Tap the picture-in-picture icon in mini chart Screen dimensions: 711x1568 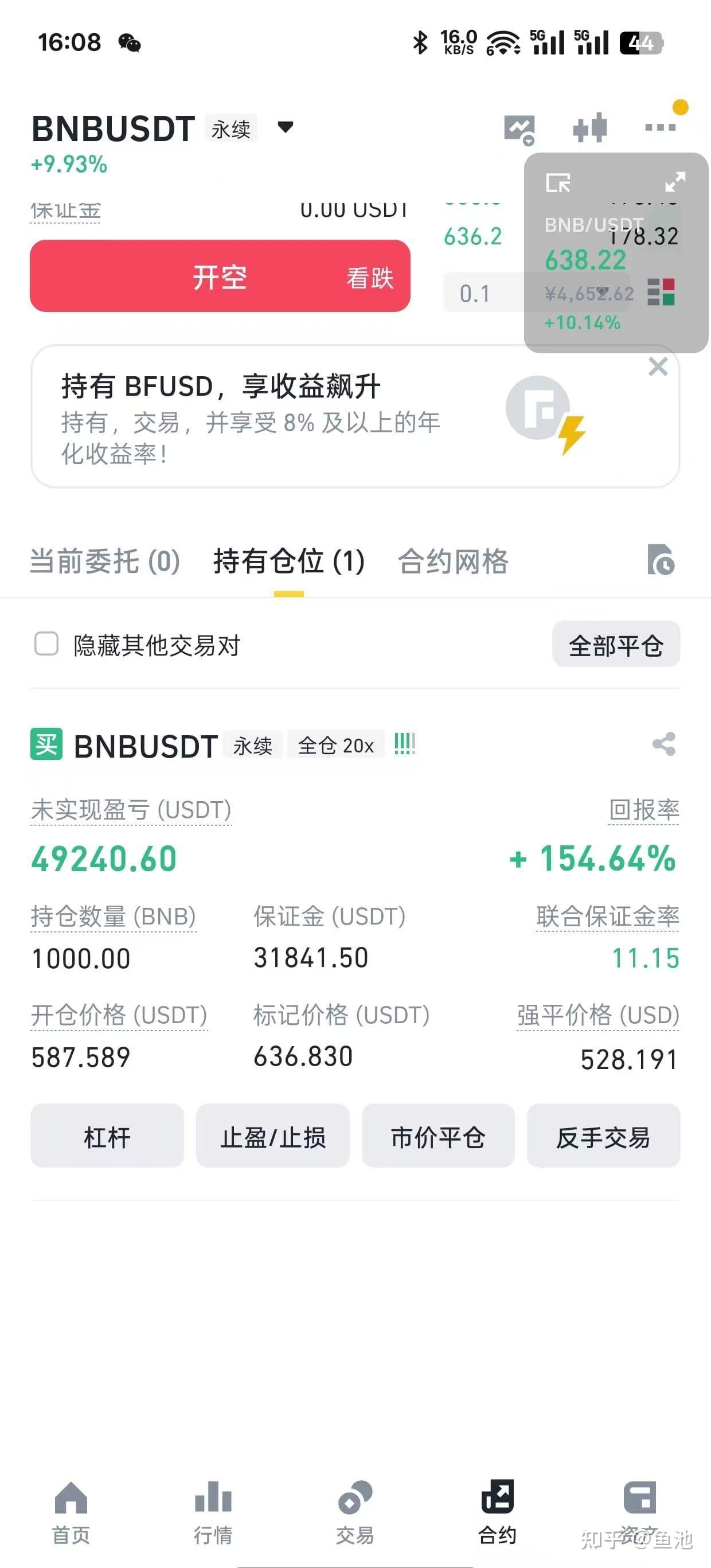[560, 182]
